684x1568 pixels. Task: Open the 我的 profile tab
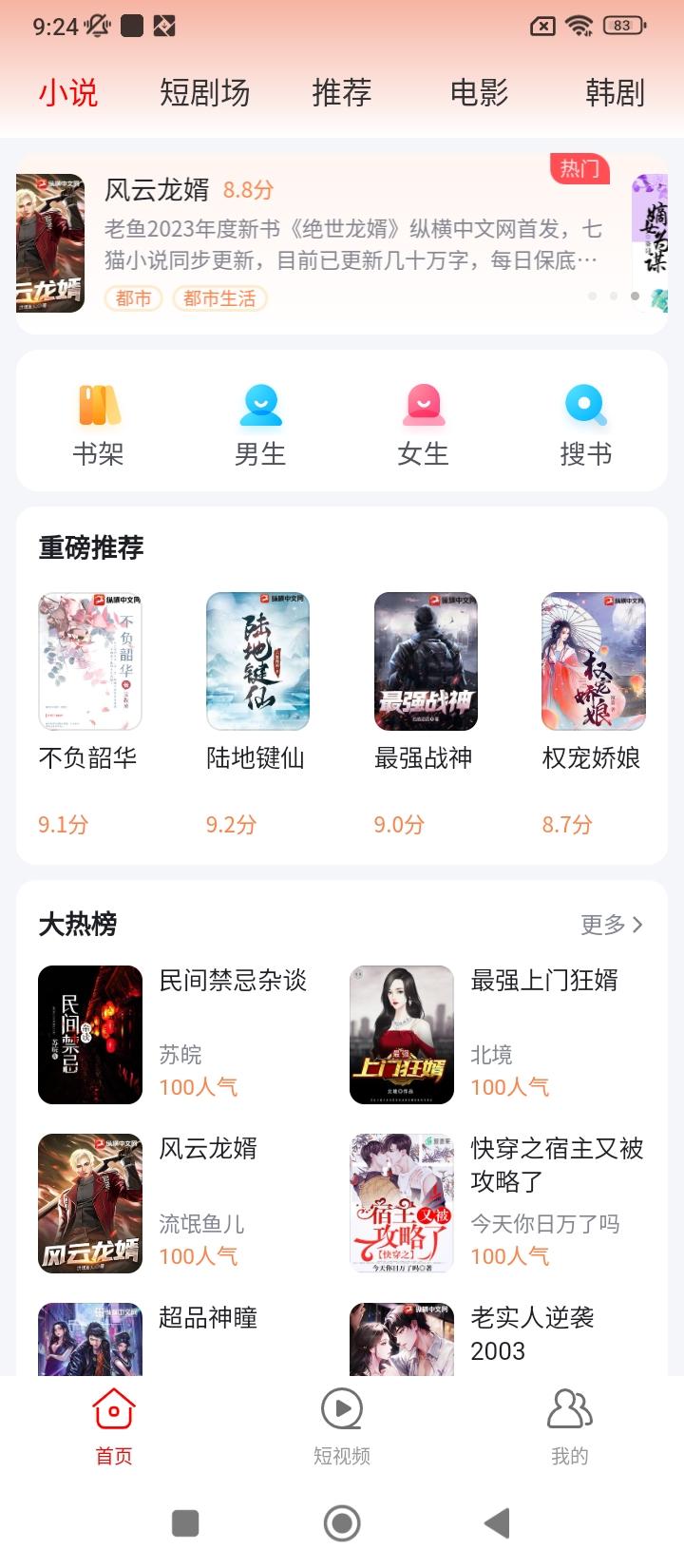(570, 1425)
